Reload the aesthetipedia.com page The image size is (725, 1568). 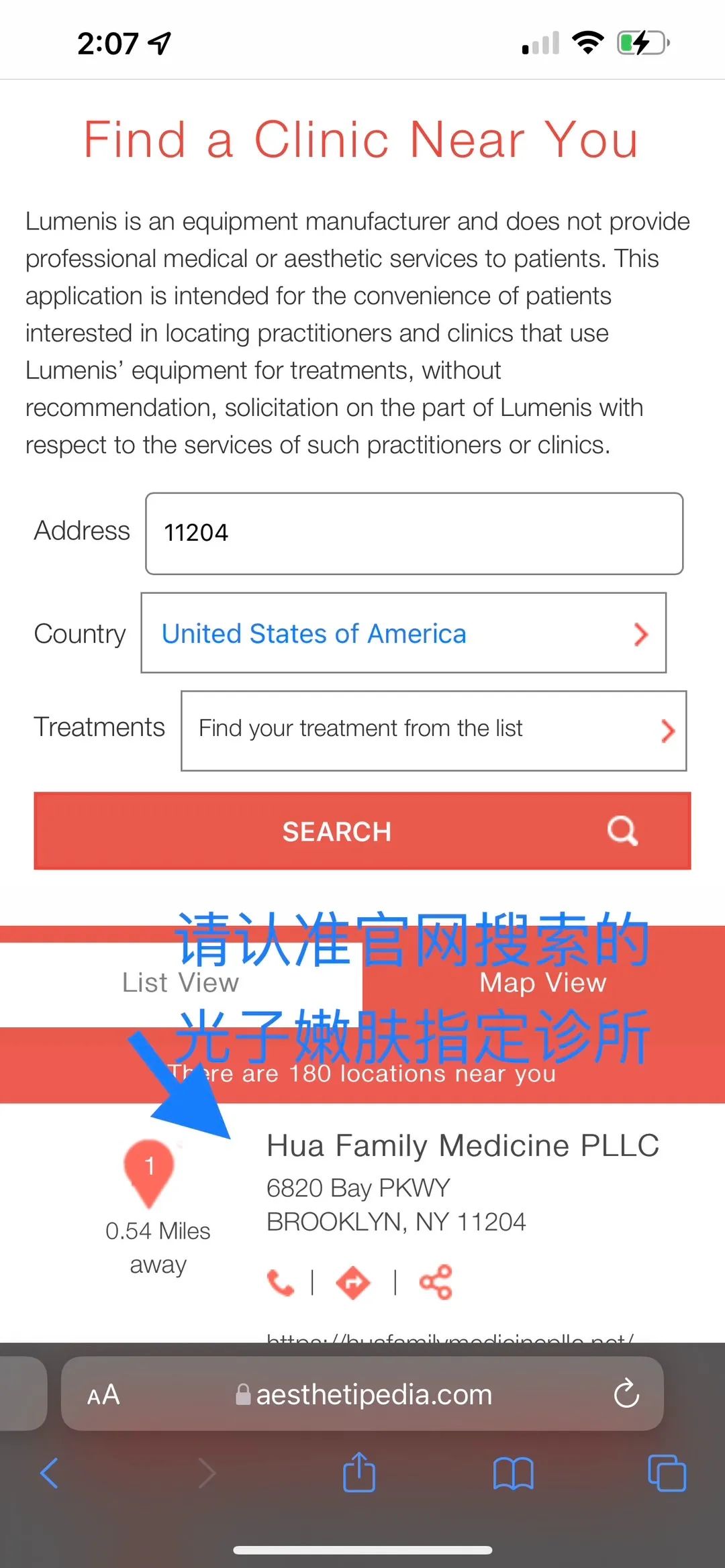point(626,1394)
